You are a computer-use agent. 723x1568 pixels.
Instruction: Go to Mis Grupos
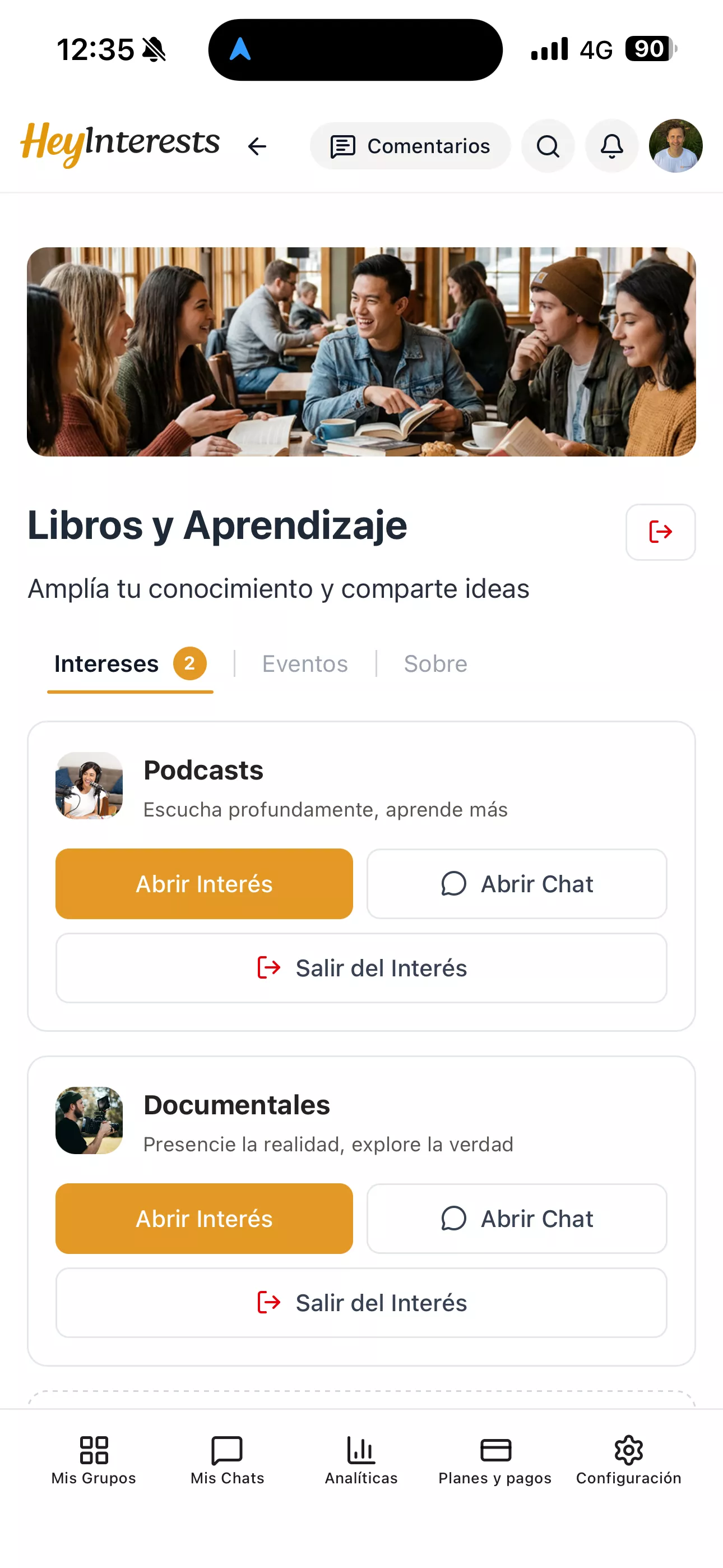click(94, 1460)
